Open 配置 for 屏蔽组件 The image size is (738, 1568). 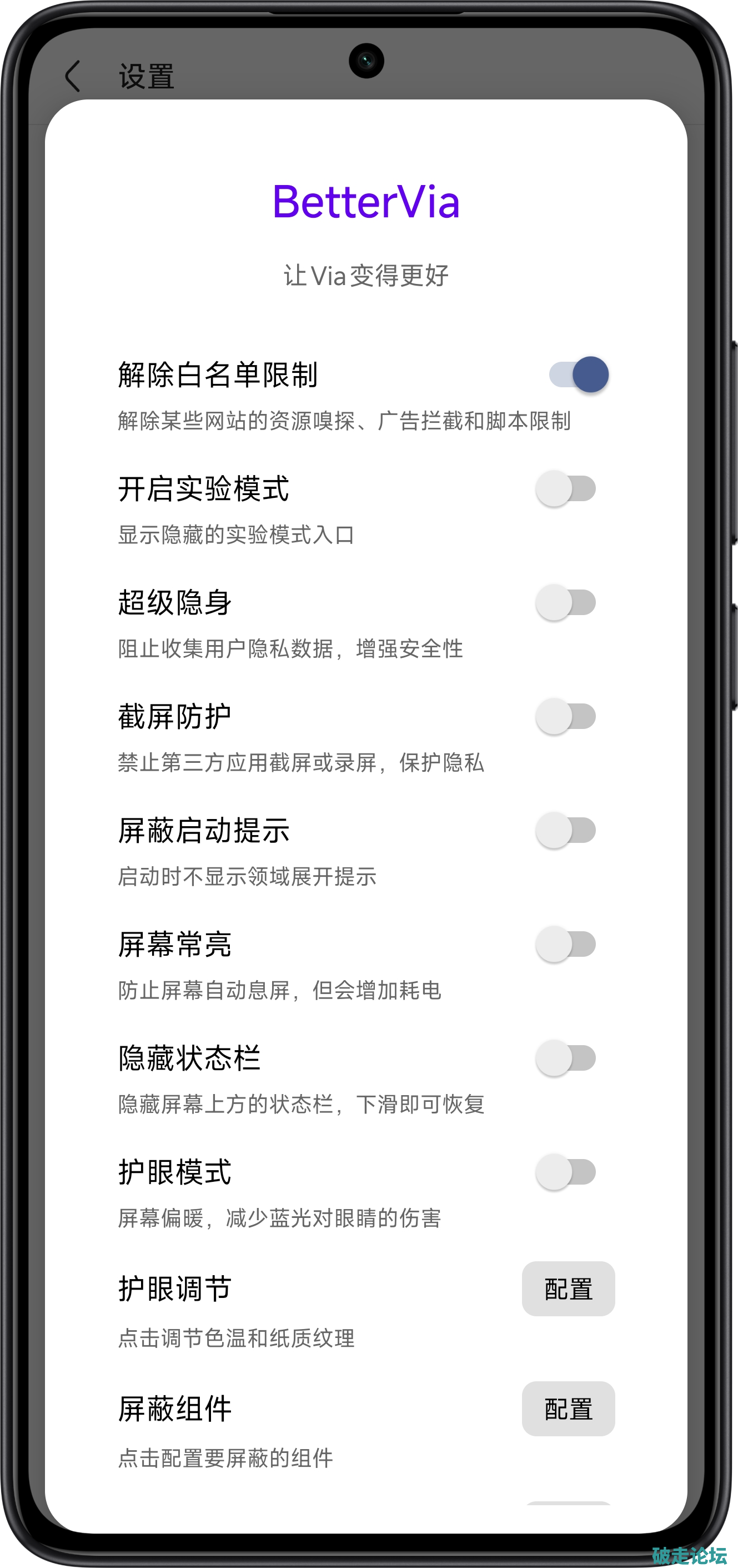[568, 1409]
